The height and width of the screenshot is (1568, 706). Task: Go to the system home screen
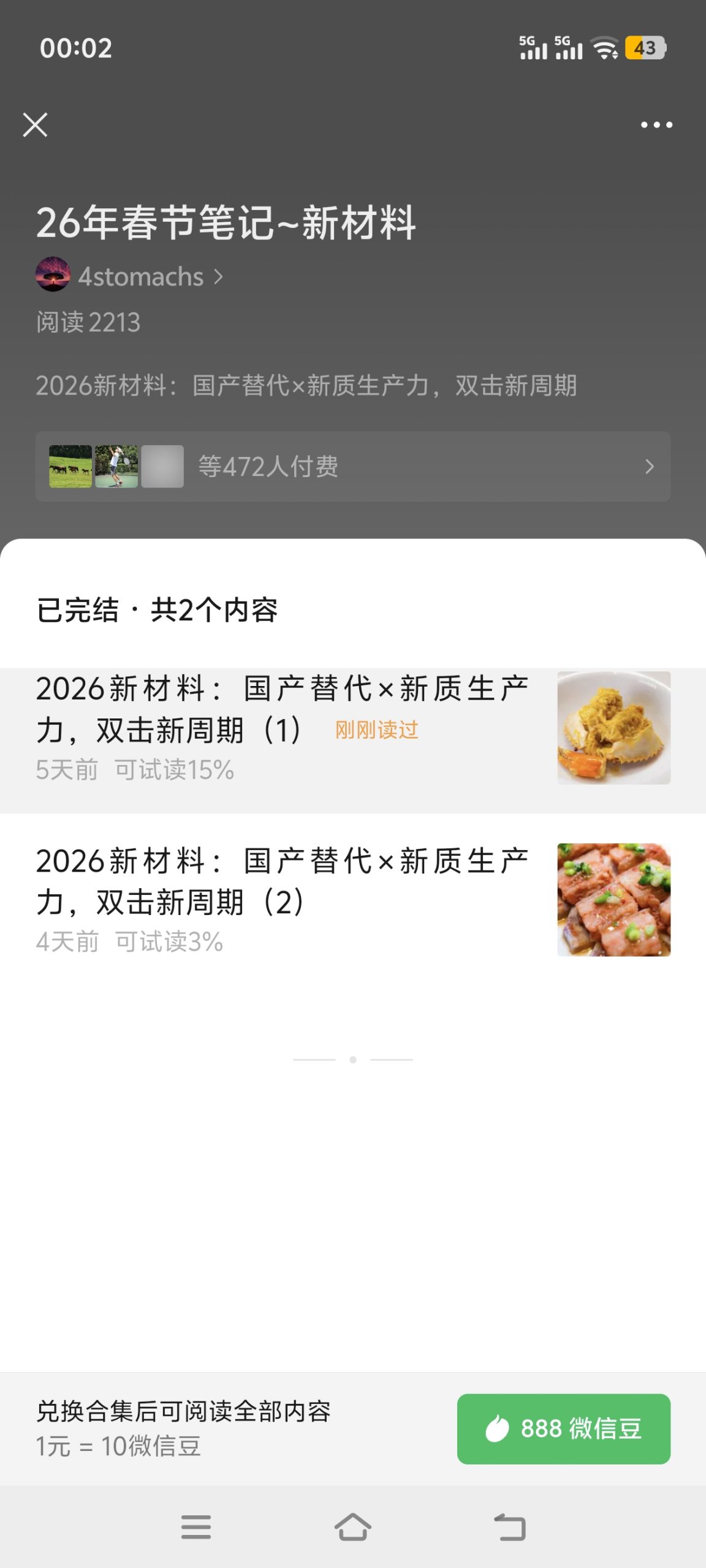[x=352, y=1526]
